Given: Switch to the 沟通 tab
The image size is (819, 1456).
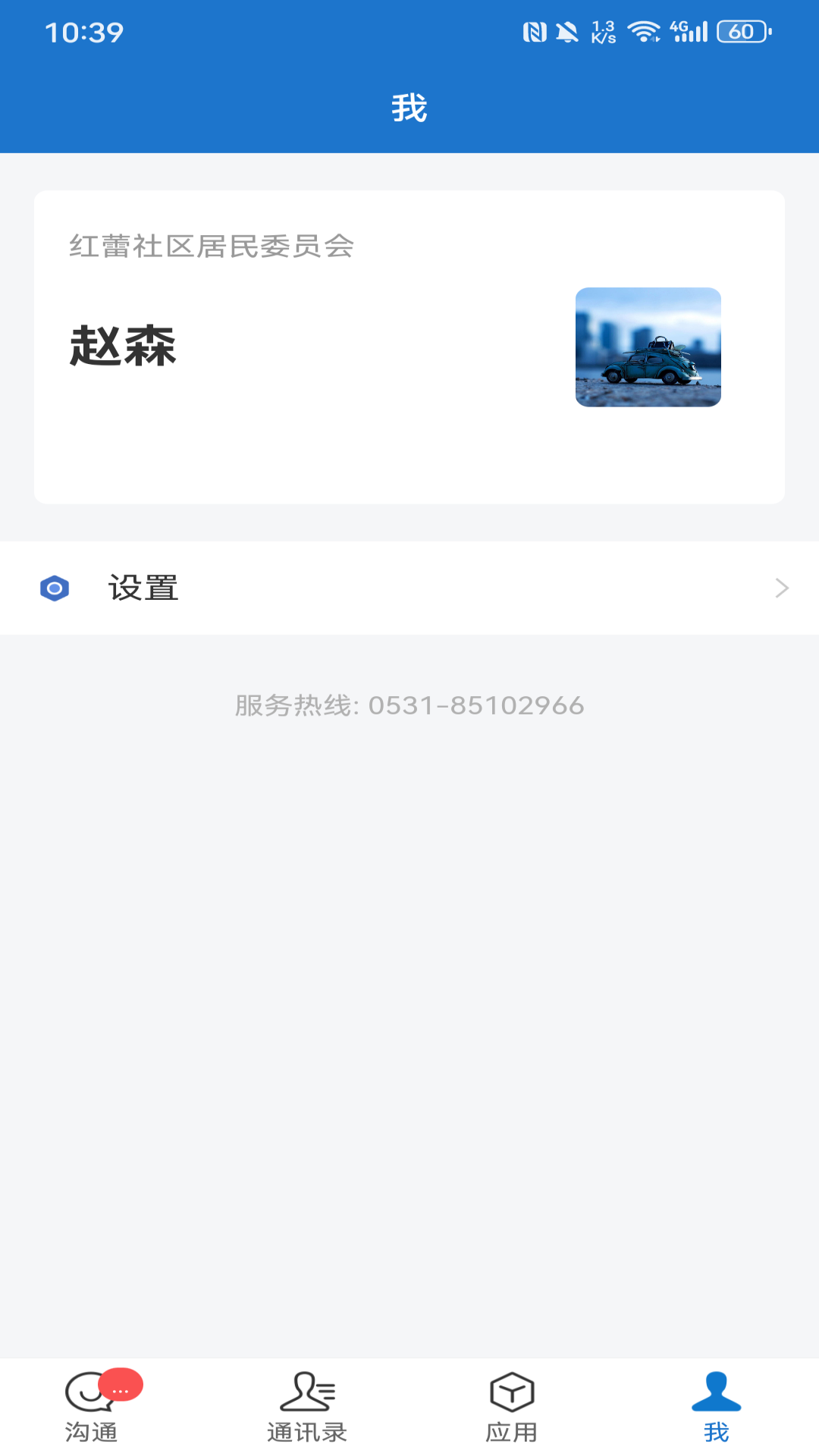Looking at the screenshot, I should pyautogui.click(x=93, y=1407).
